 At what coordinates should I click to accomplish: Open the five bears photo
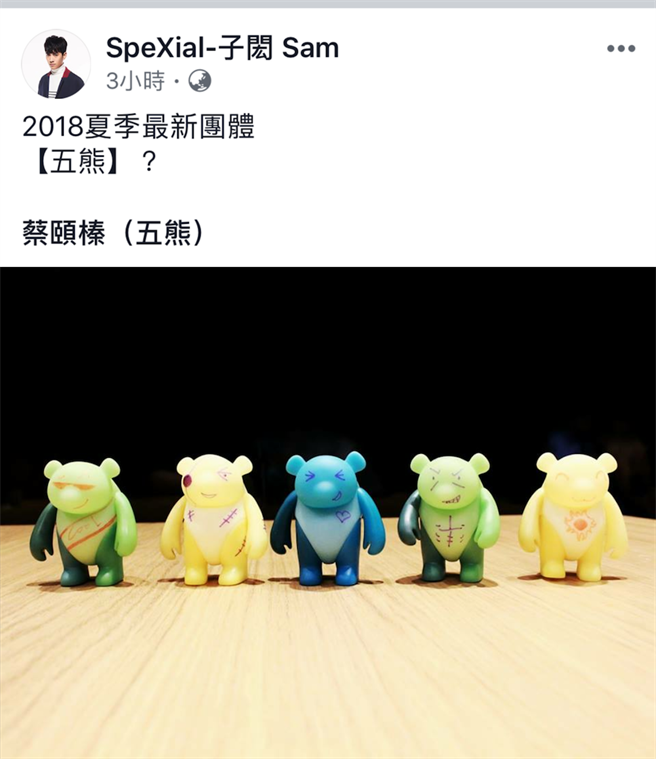pyautogui.click(x=328, y=512)
